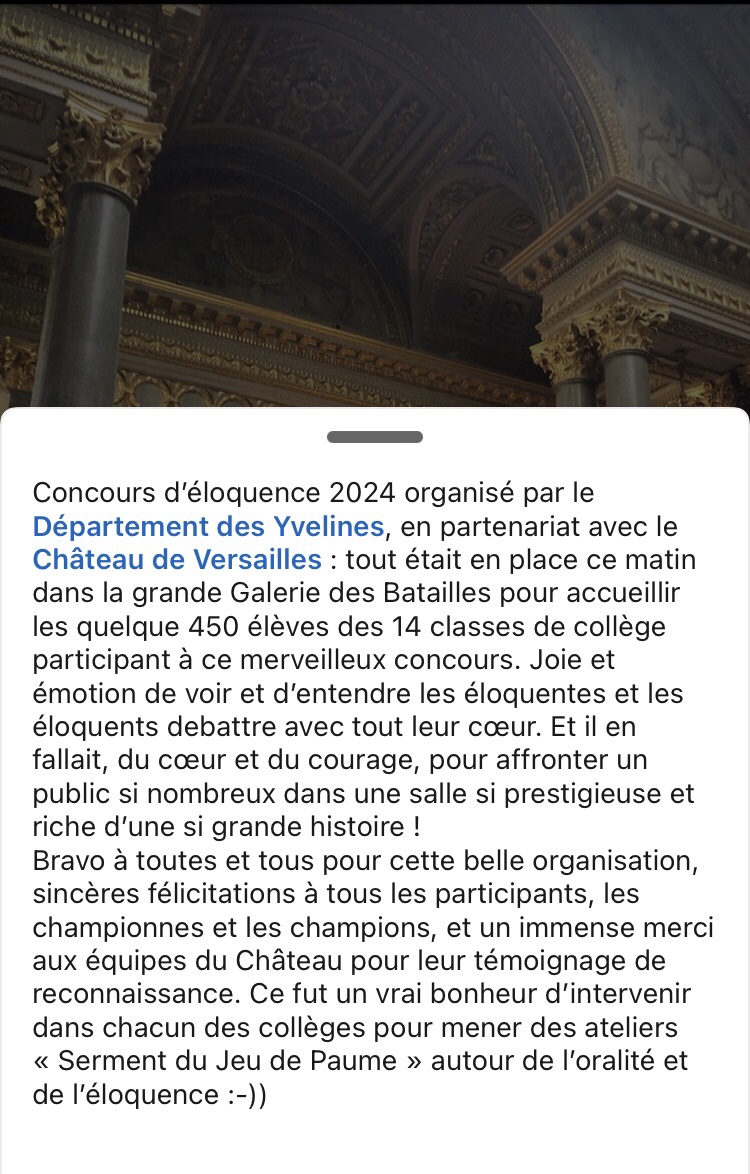750x1174 pixels.
Task: Open the Département des Yvelines link
Action: [x=208, y=526]
